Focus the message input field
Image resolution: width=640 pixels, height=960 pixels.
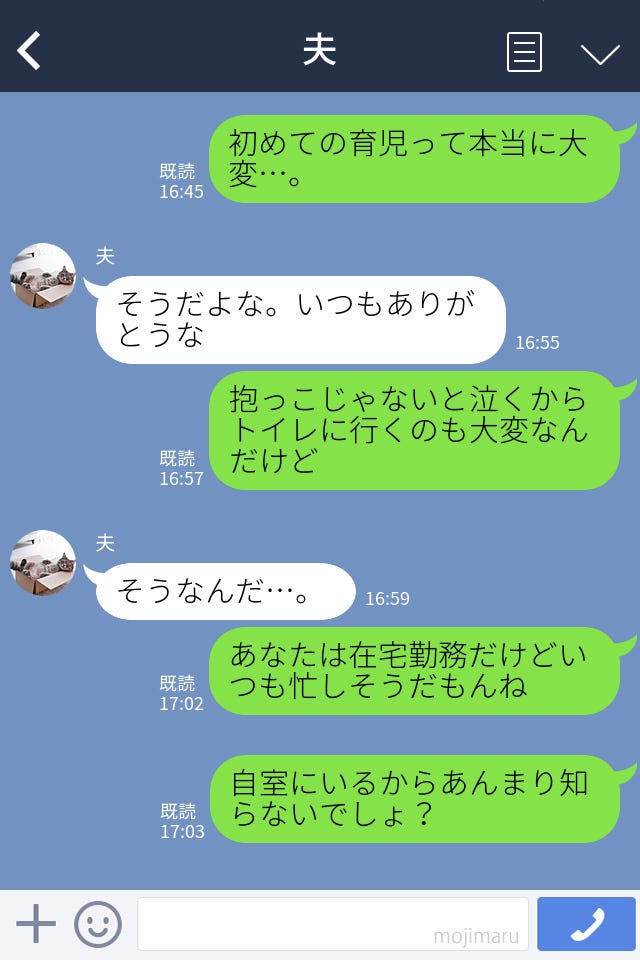point(332,924)
